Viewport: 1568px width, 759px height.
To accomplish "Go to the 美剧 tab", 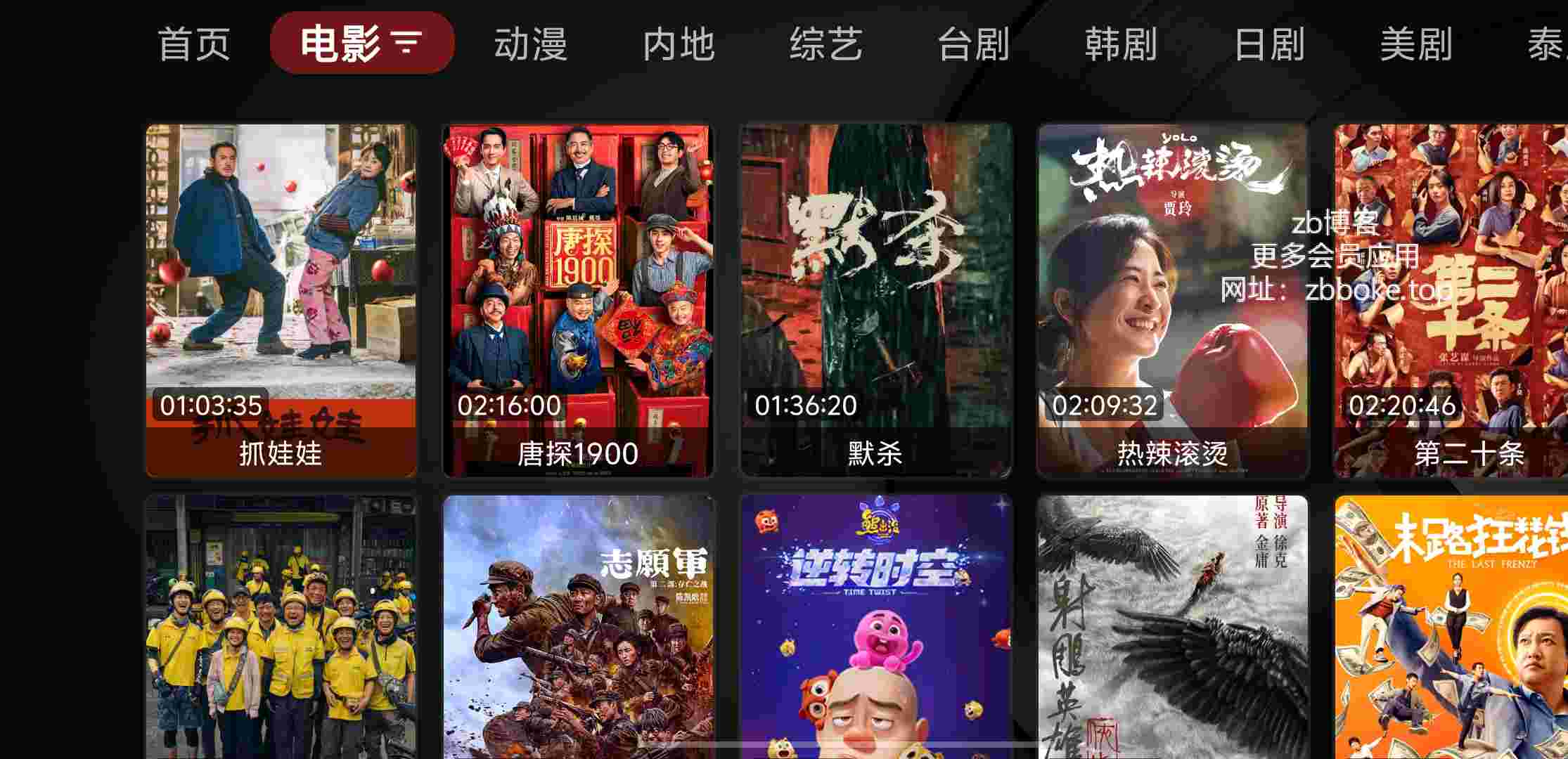I will pos(1416,44).
